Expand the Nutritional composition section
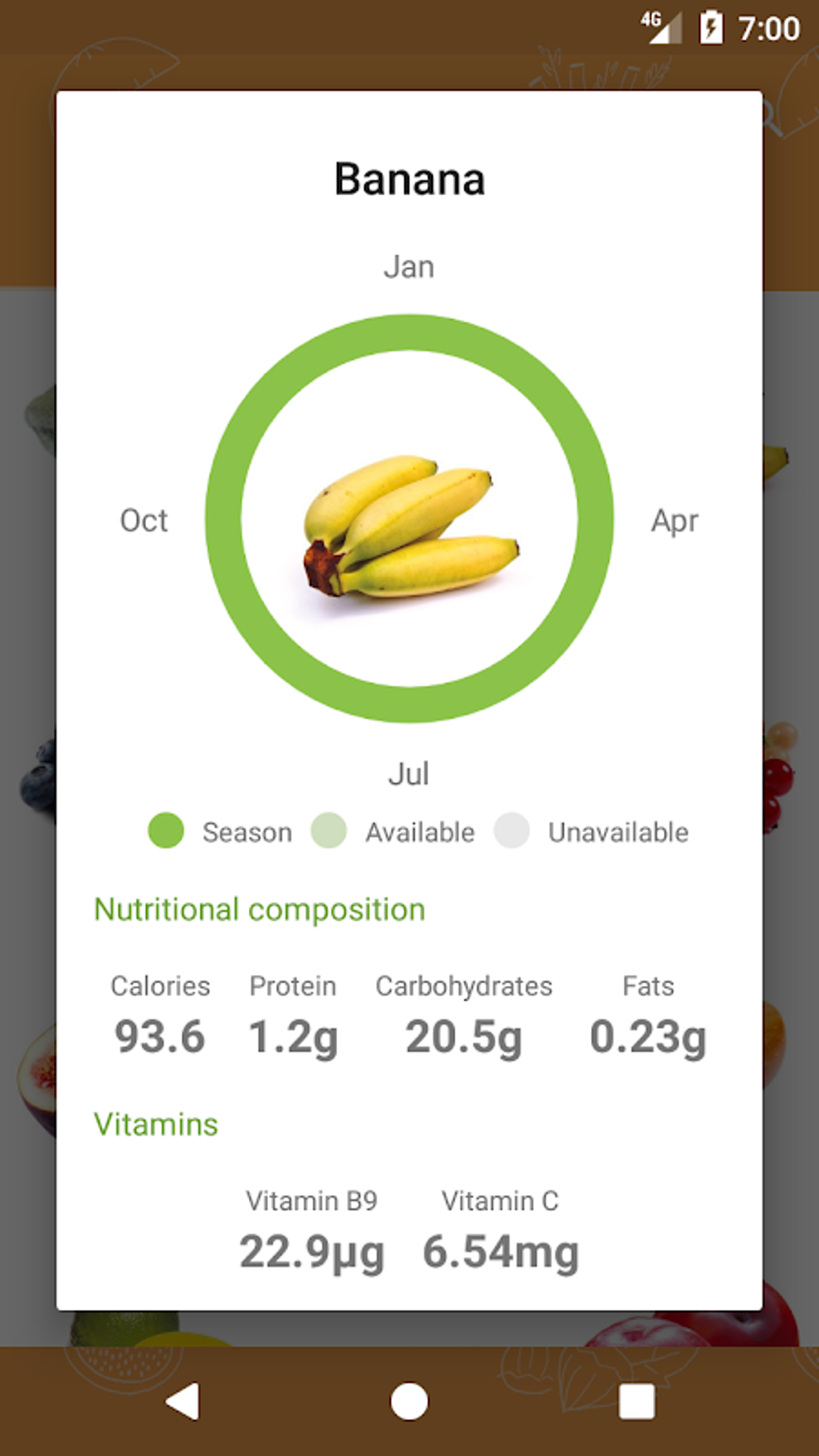This screenshot has height=1456, width=819. 259,909
